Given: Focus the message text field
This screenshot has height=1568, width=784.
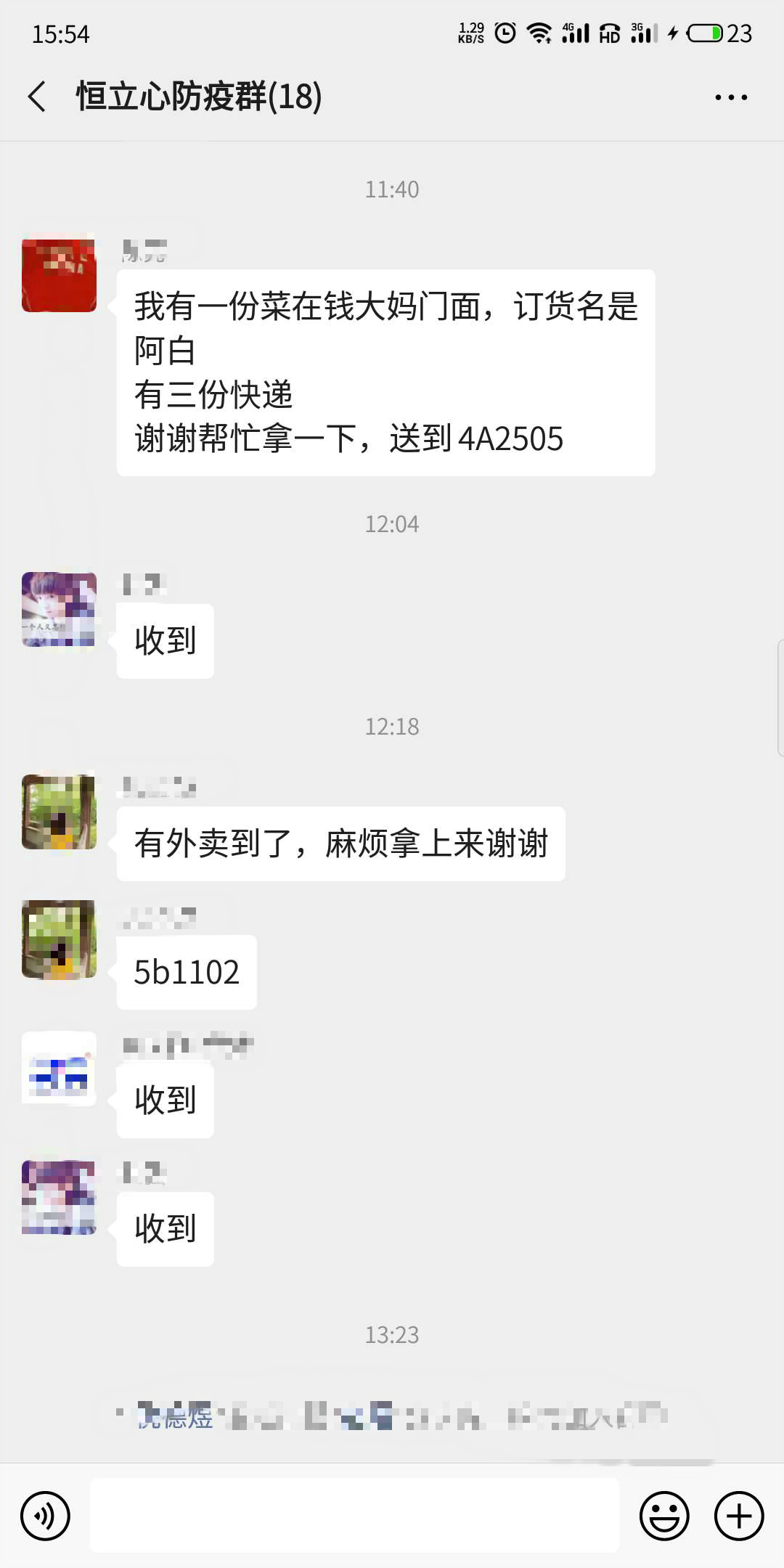Looking at the screenshot, I should coord(354,1516).
